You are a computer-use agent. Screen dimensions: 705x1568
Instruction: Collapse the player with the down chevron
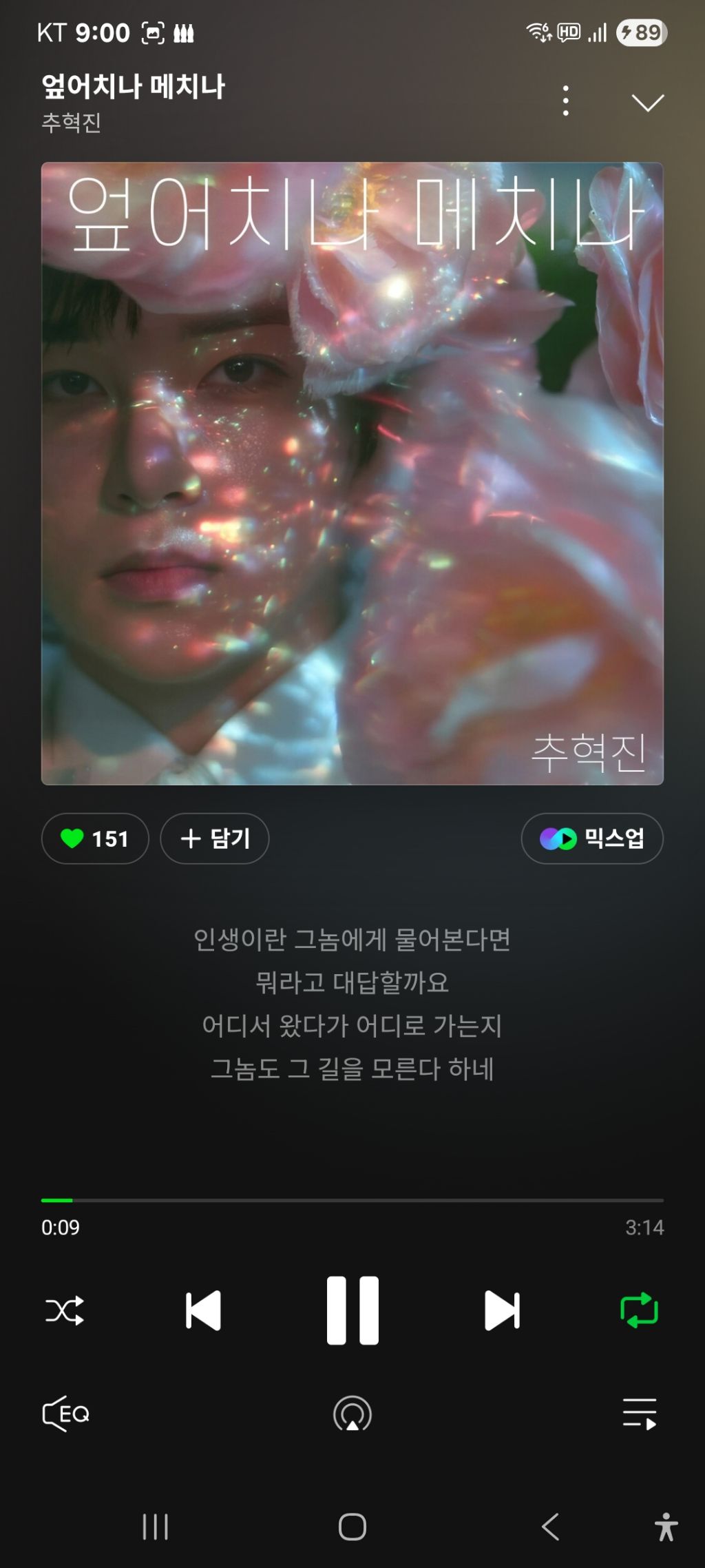(647, 103)
